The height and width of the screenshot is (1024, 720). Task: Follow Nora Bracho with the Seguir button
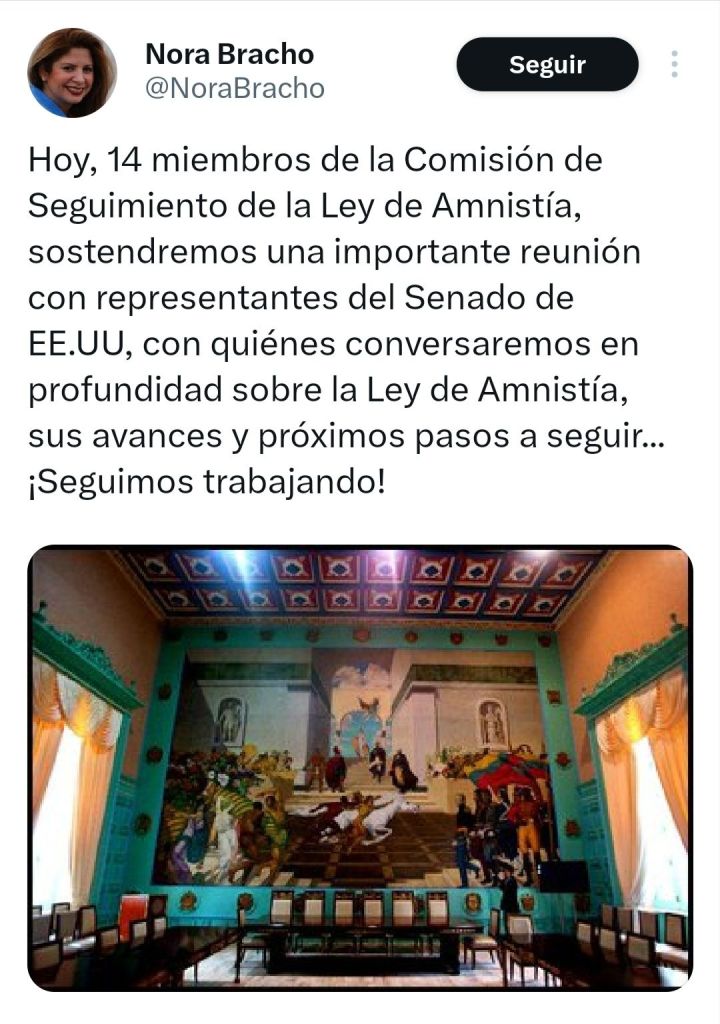click(547, 65)
